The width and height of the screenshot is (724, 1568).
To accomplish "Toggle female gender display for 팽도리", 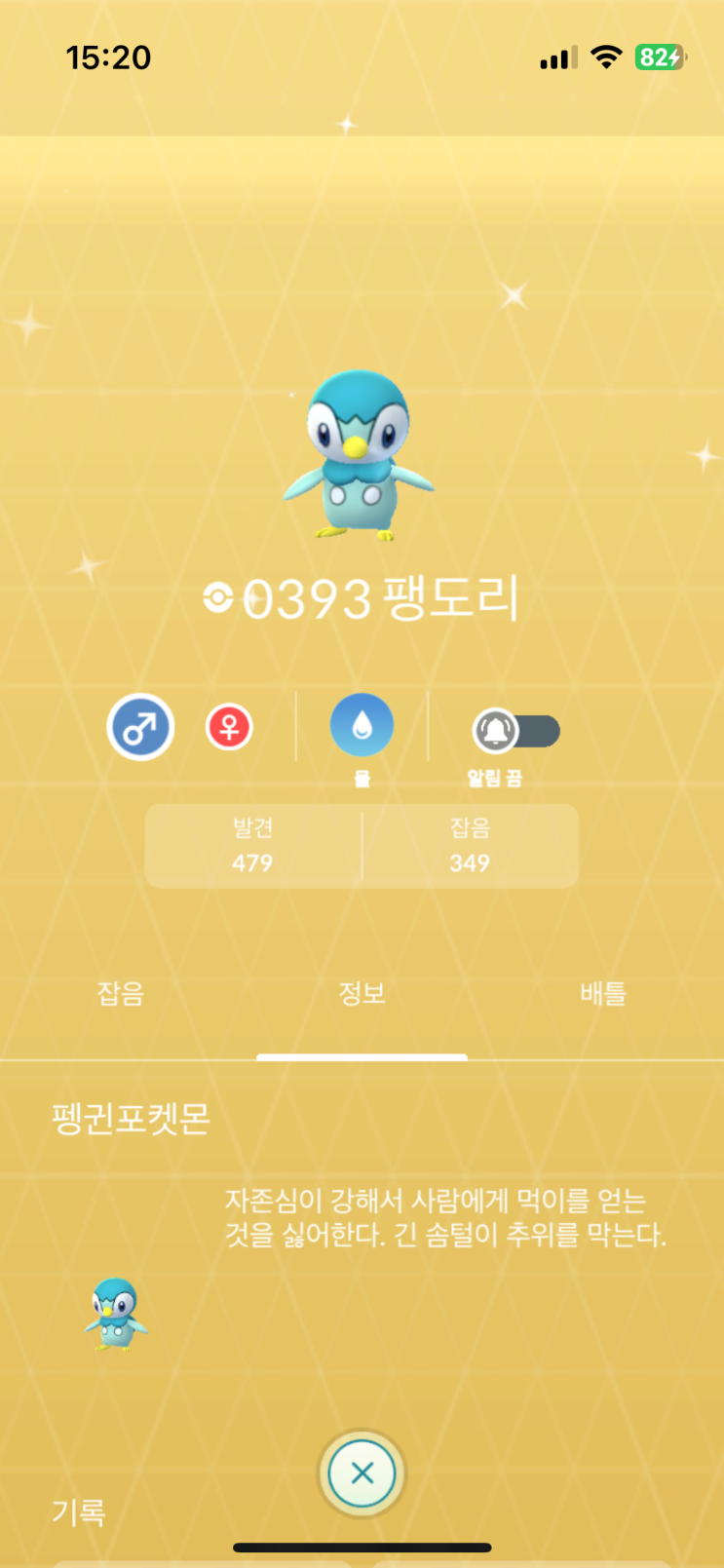I will click(228, 725).
